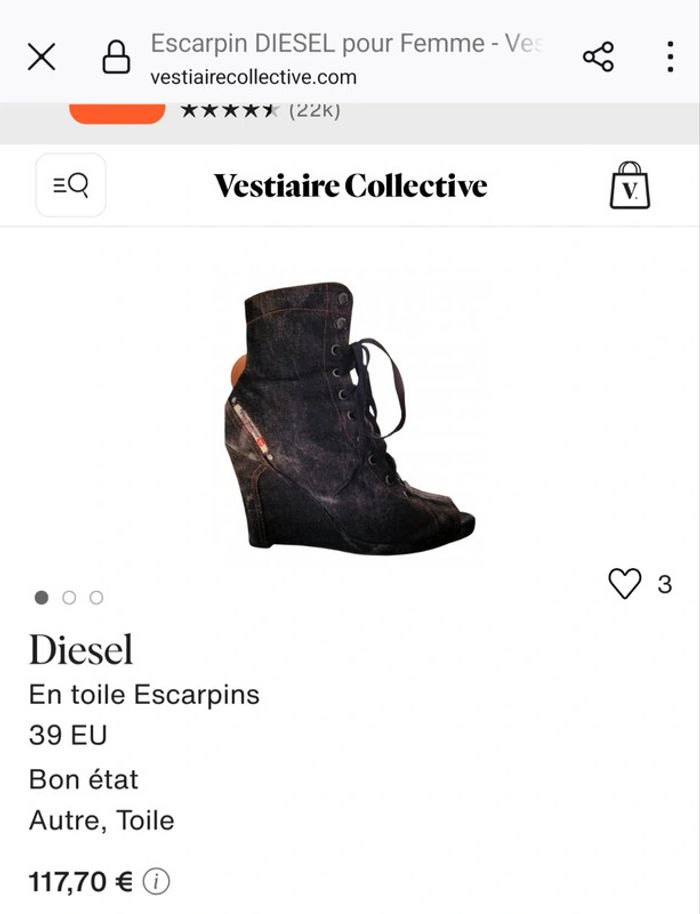Image resolution: width=700 pixels, height=914 pixels.
Task: Like the Diesel wedge boots
Action: point(625,583)
